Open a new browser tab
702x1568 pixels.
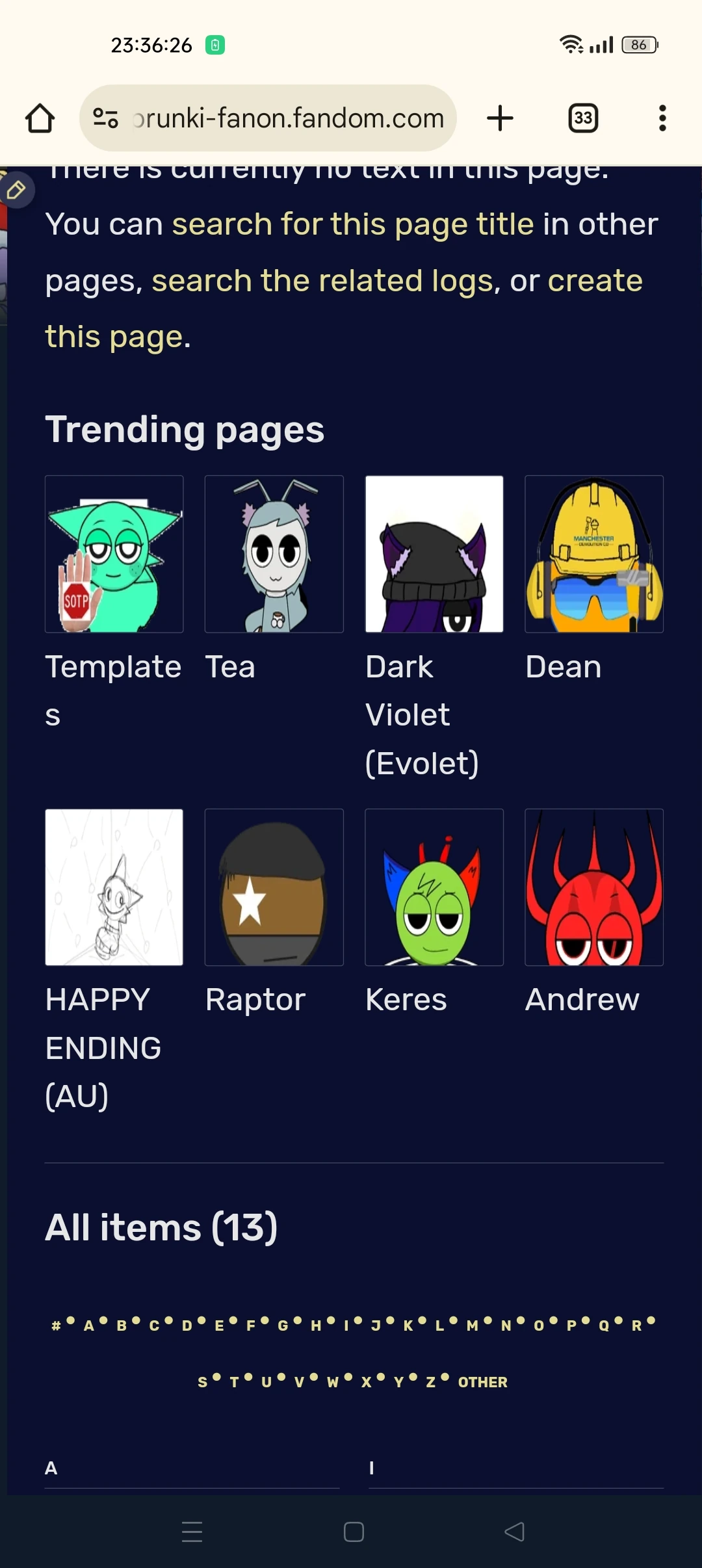[x=500, y=118]
